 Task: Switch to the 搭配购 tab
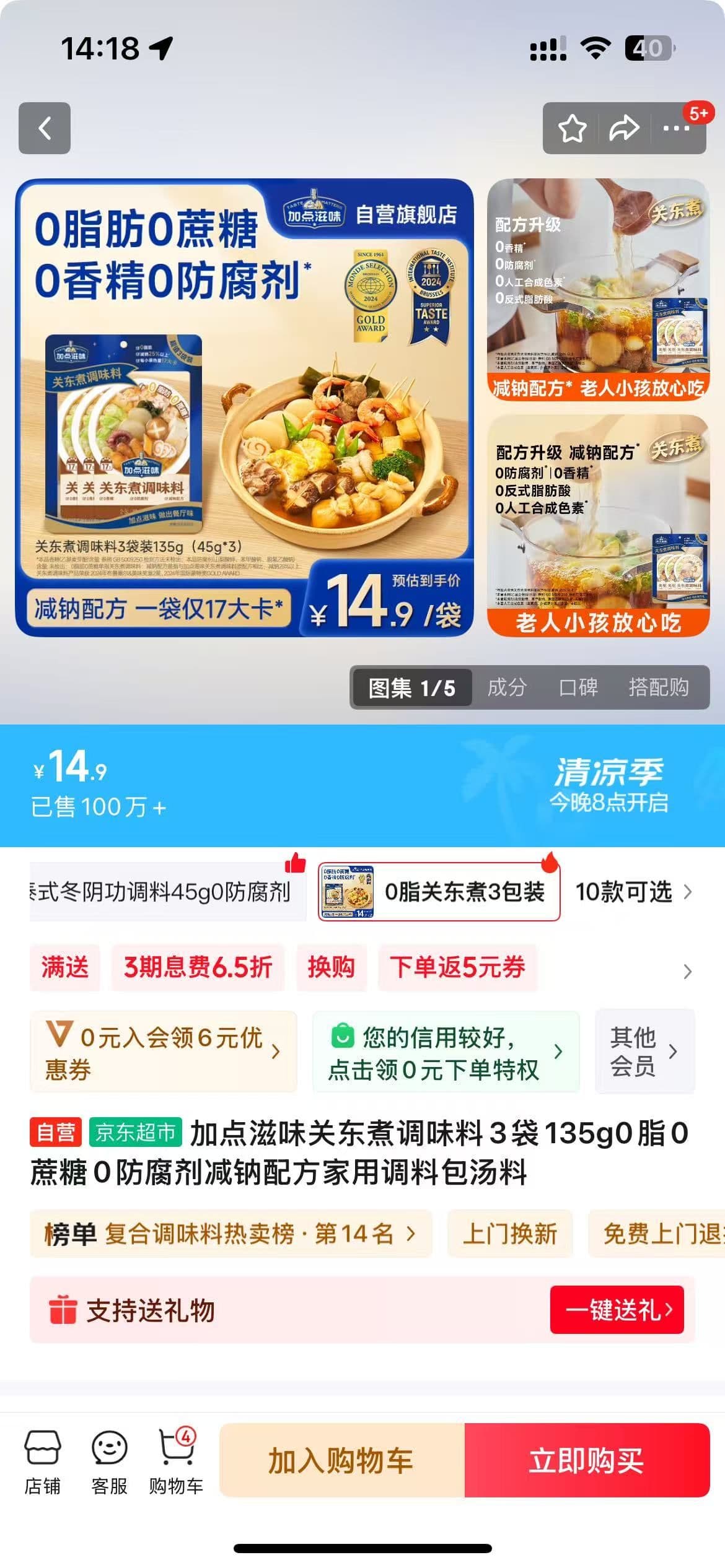pyautogui.click(x=658, y=687)
